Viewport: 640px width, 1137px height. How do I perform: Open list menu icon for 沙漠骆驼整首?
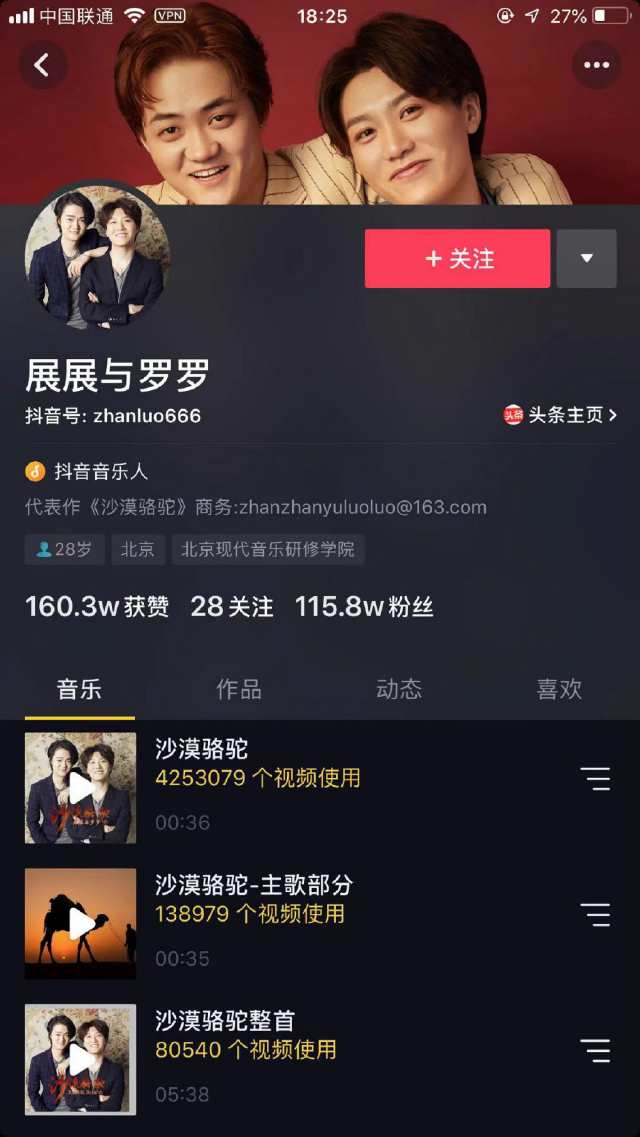click(595, 1050)
